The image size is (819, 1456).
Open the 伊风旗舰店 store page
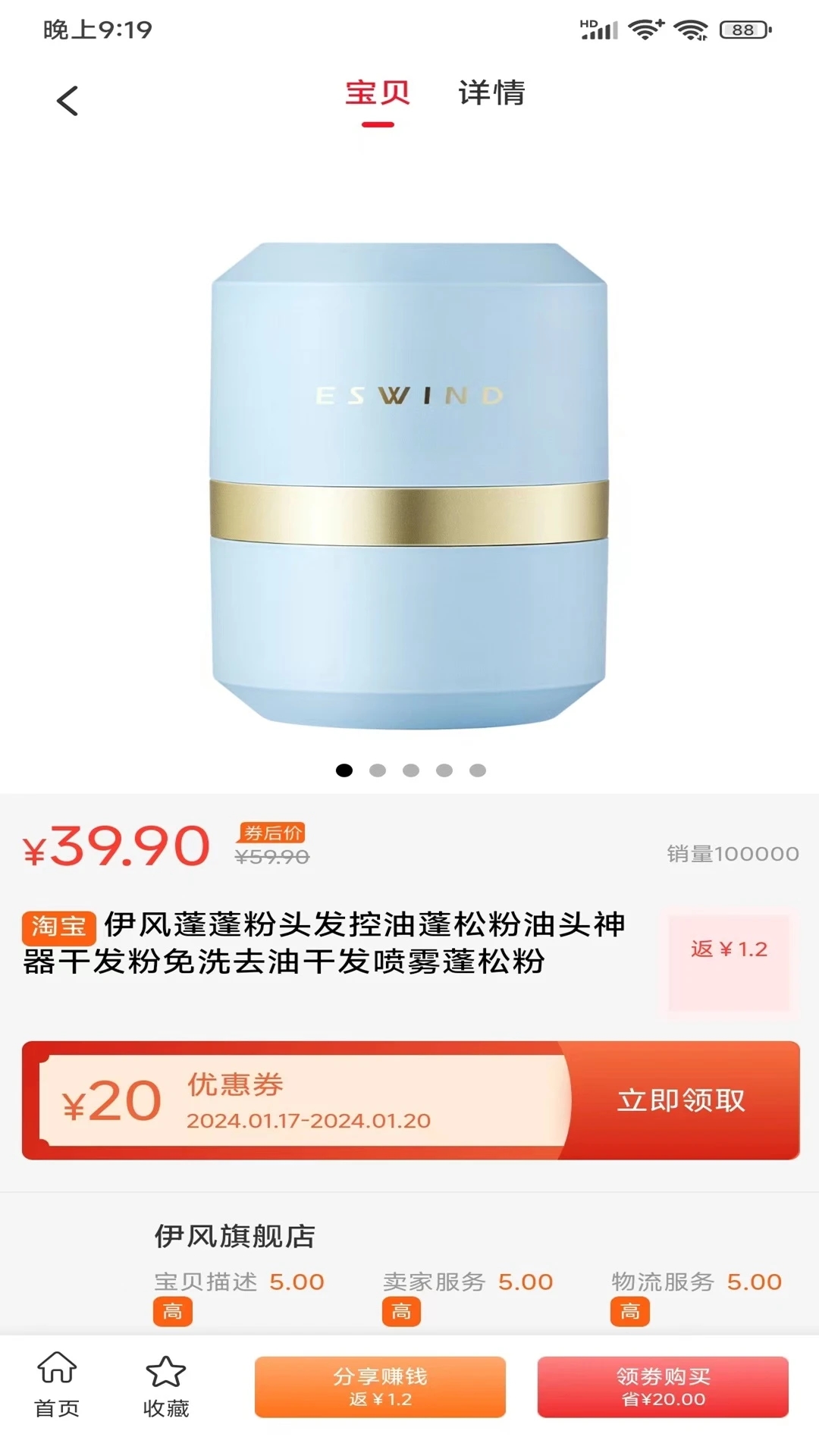235,1232
